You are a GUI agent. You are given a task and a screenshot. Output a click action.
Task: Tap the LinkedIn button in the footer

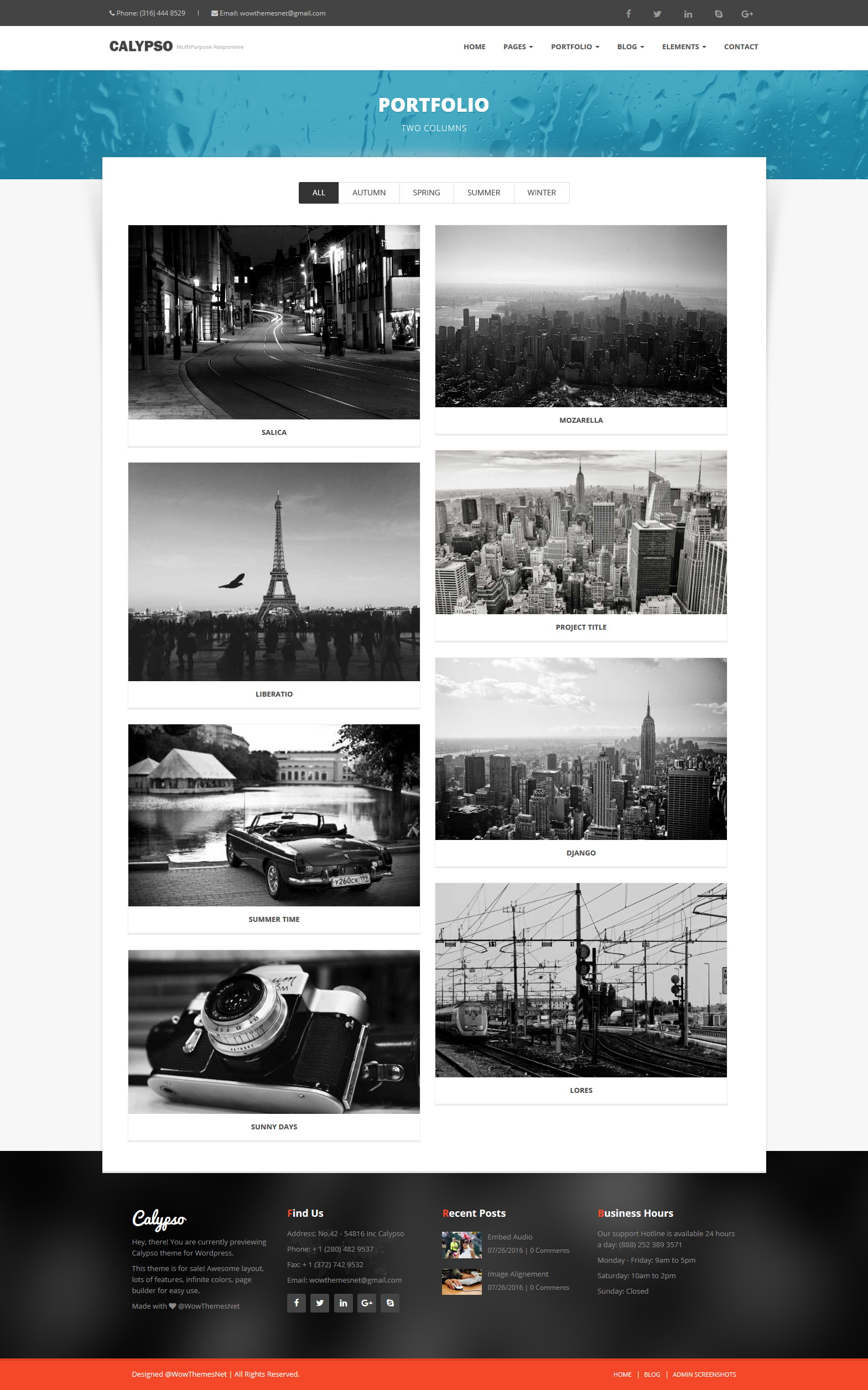click(x=344, y=1303)
